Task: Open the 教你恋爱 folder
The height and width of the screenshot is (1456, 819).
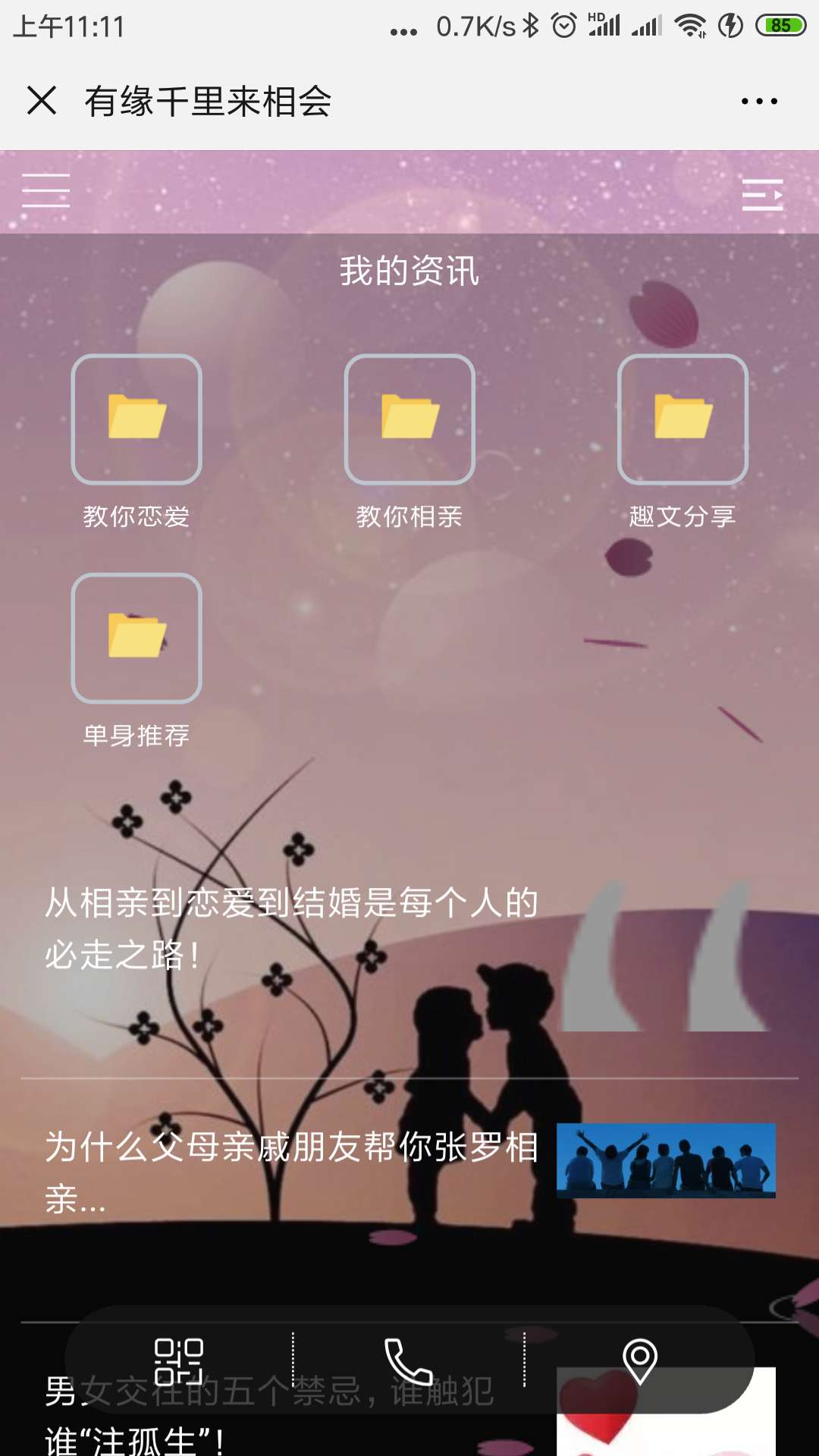Action: pos(136,419)
